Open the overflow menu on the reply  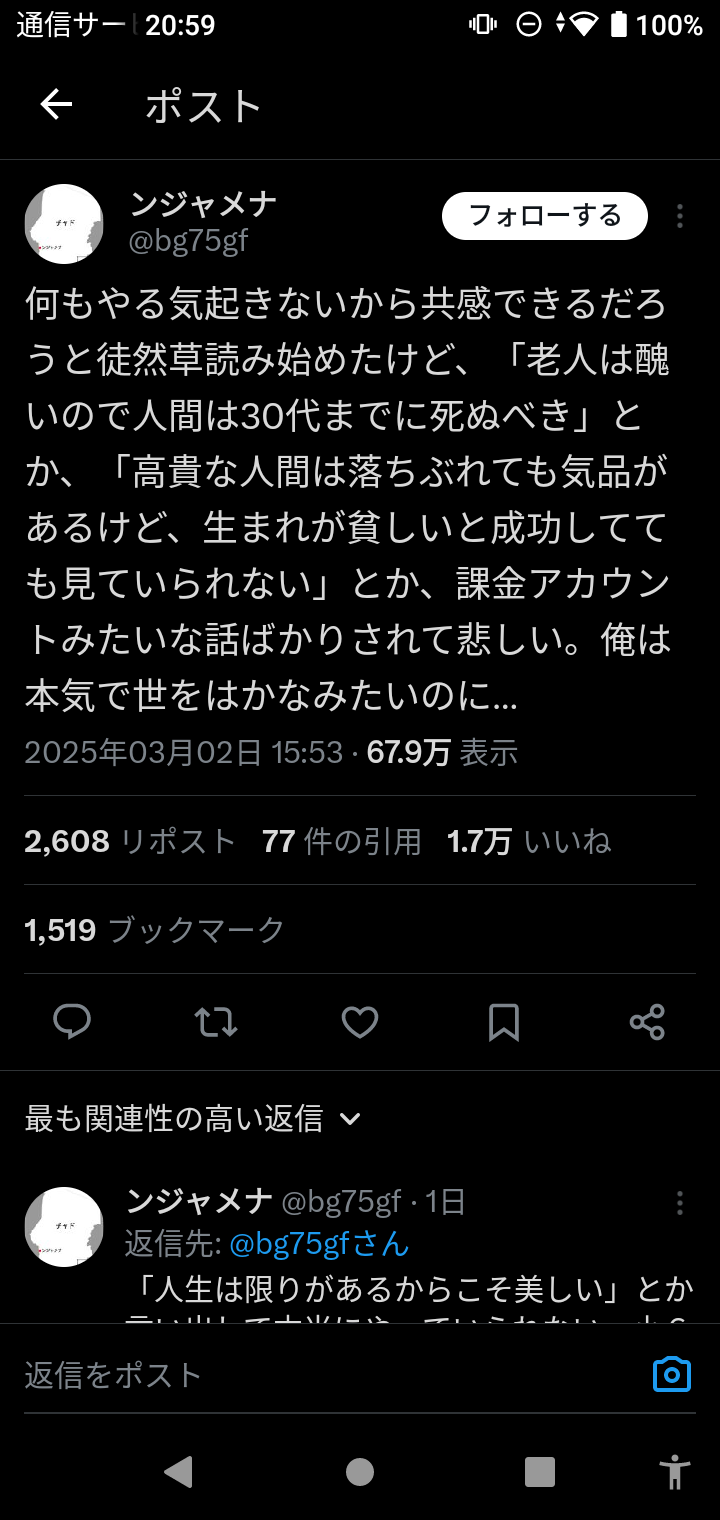pyautogui.click(x=680, y=1202)
